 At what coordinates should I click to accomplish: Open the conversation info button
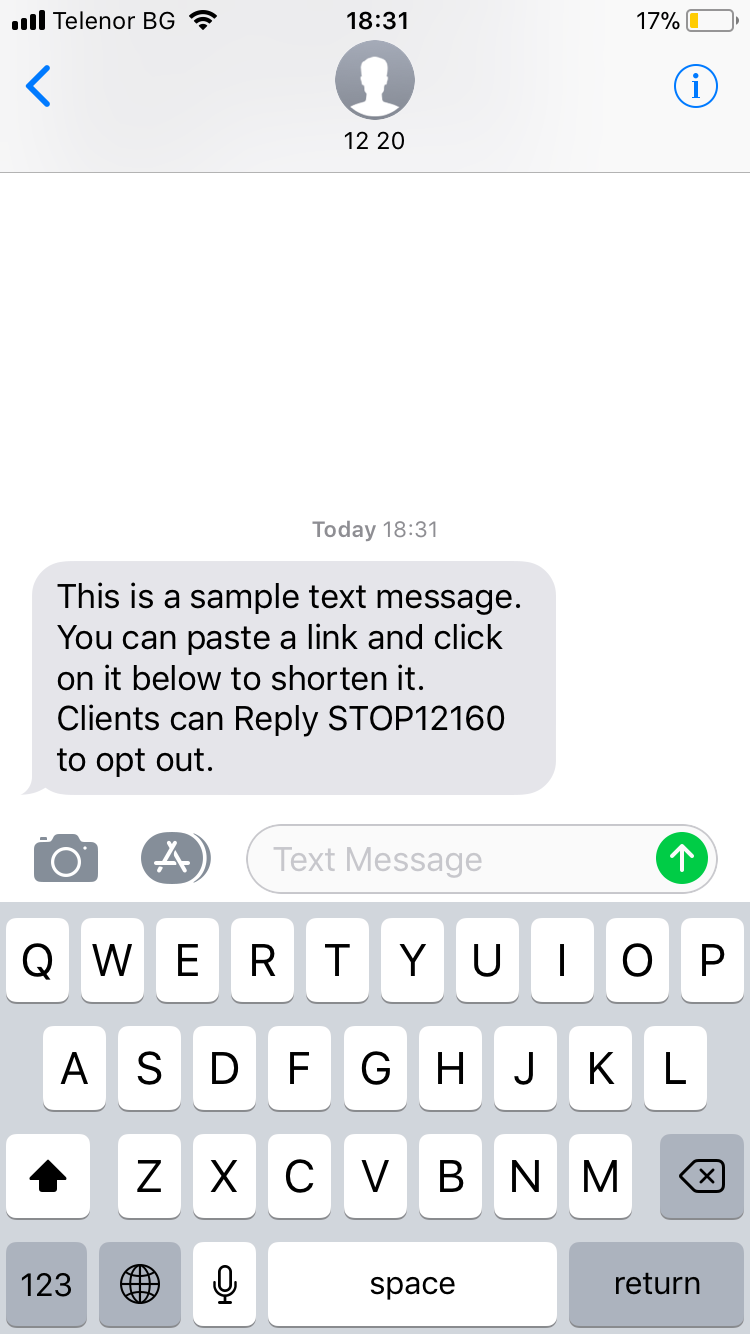coord(696,87)
